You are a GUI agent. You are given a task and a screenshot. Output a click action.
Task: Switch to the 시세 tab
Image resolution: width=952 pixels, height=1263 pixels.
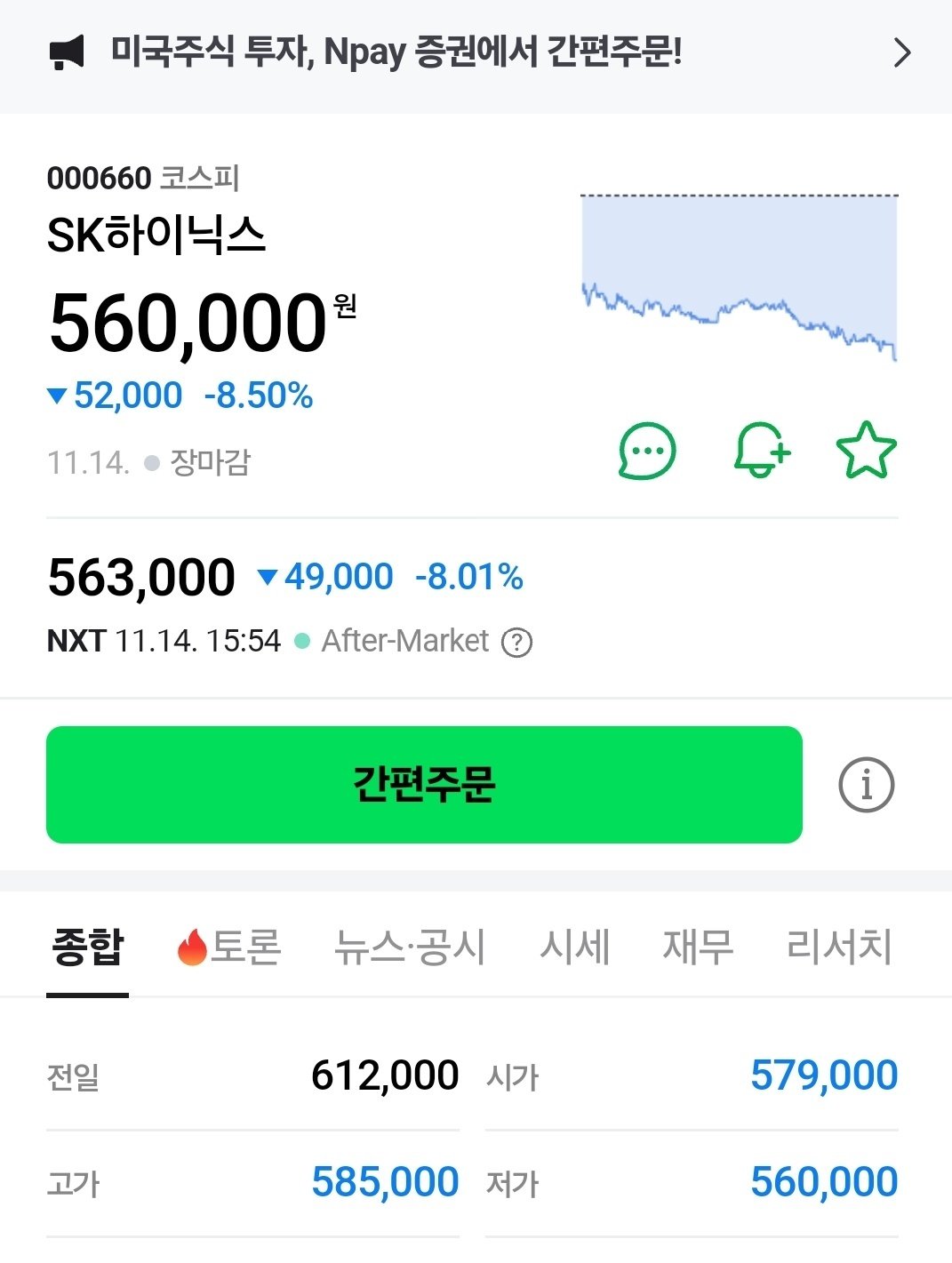tap(574, 947)
